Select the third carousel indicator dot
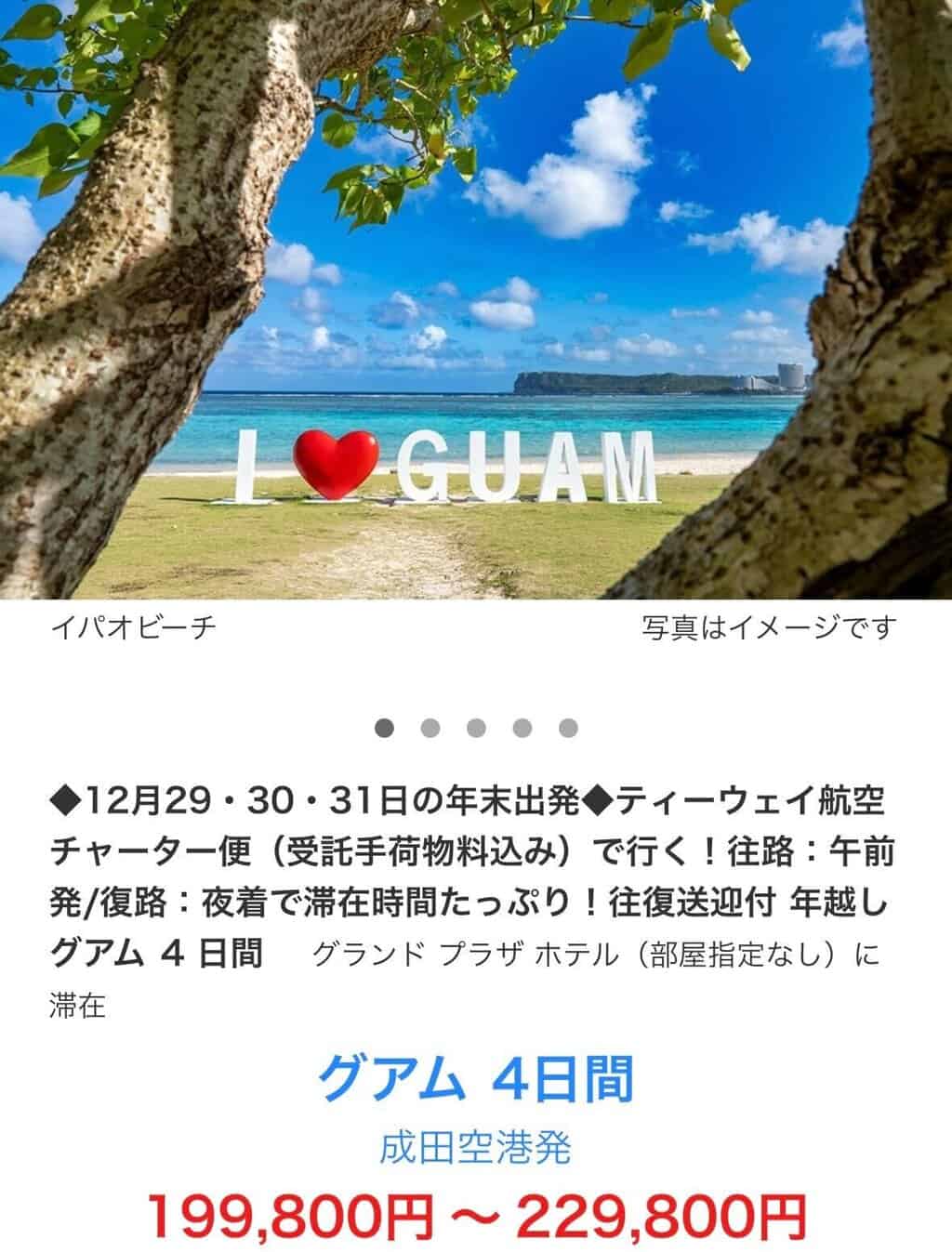 tap(476, 728)
